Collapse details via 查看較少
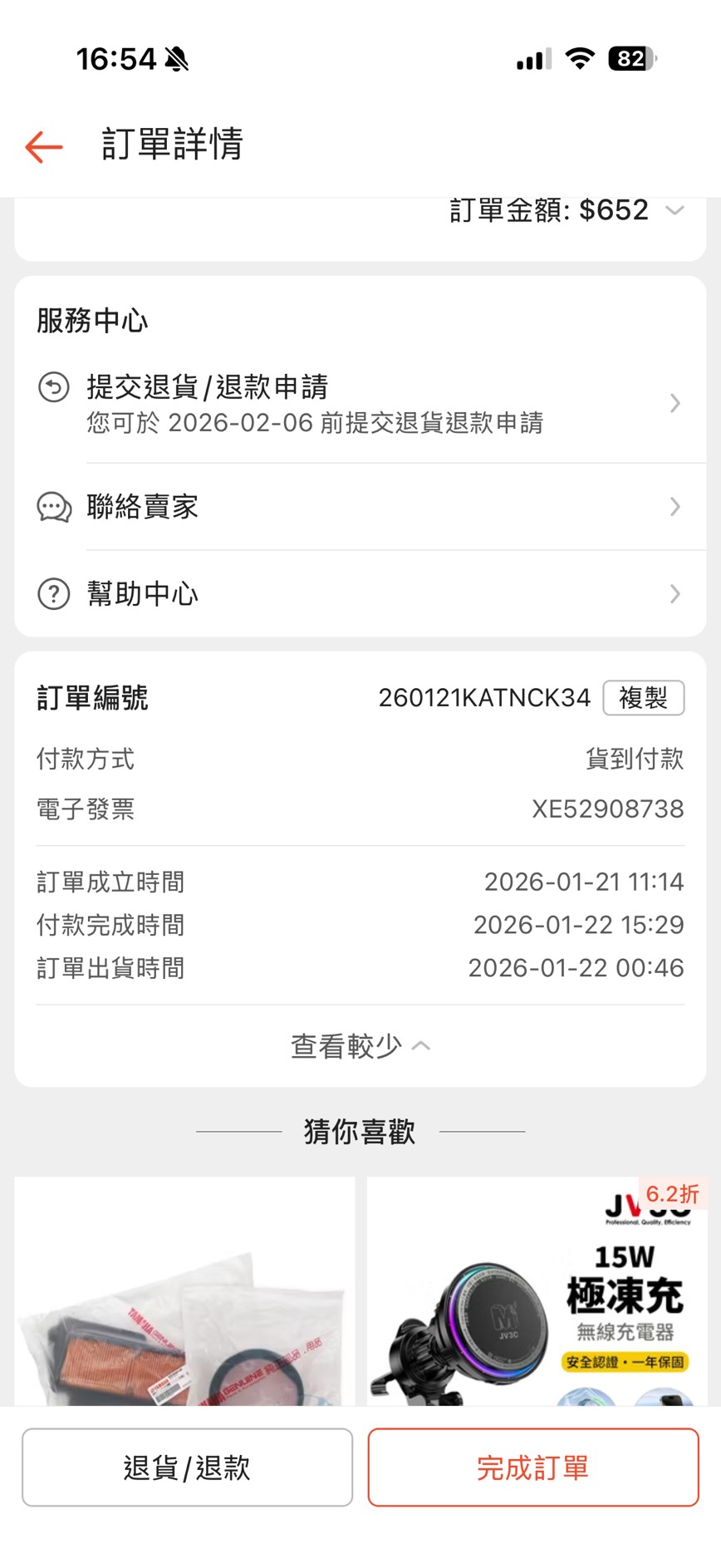The width and height of the screenshot is (721, 1568). pos(360,1046)
